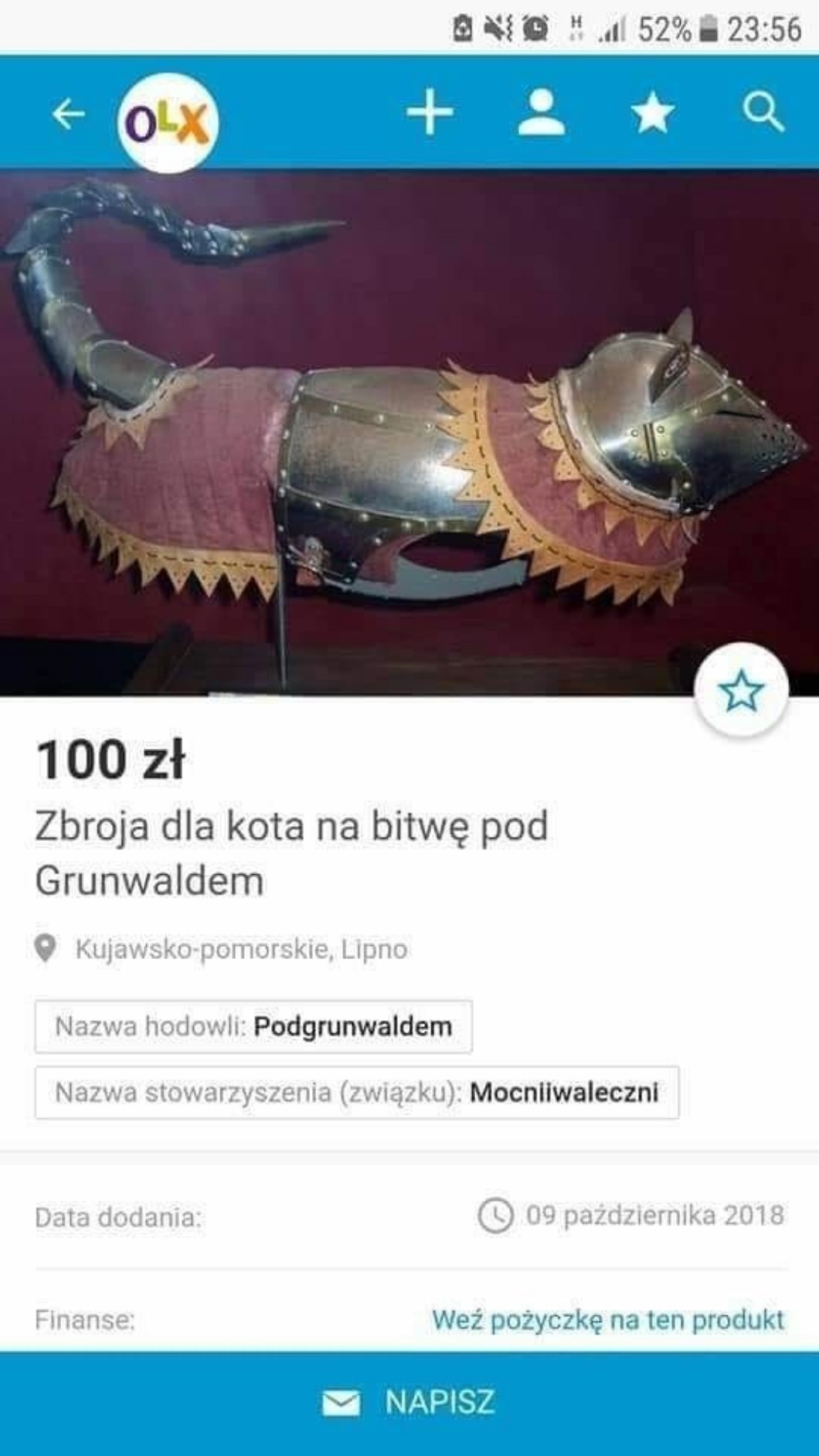
Task: Open the user account profile
Action: [541, 113]
